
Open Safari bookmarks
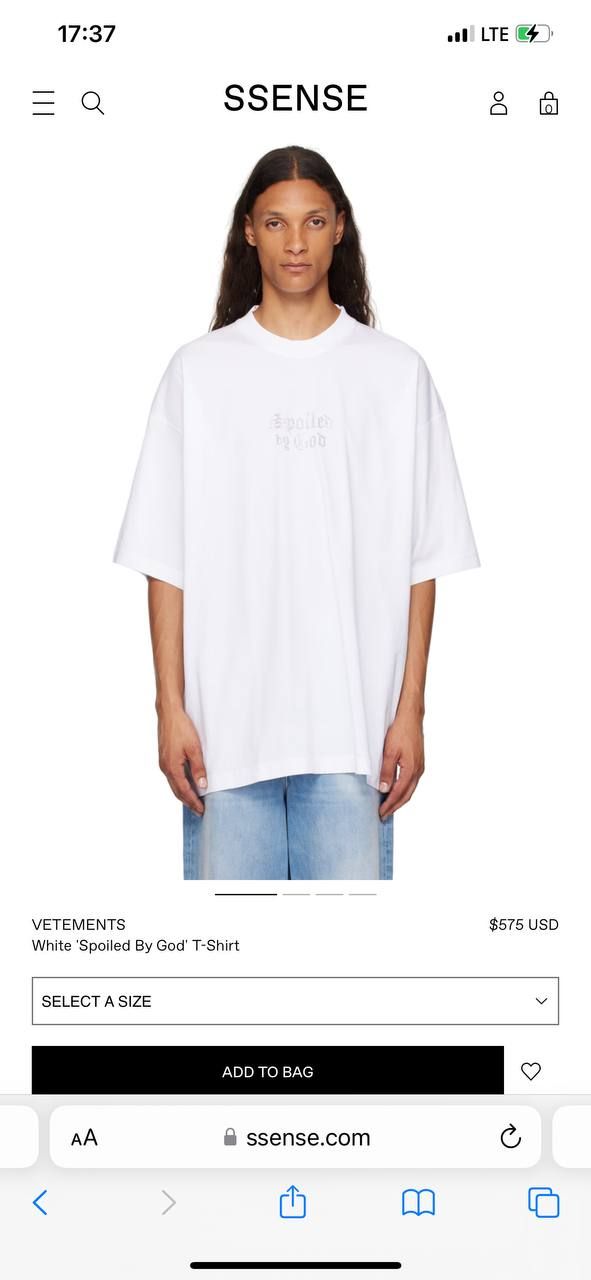[418, 1202]
